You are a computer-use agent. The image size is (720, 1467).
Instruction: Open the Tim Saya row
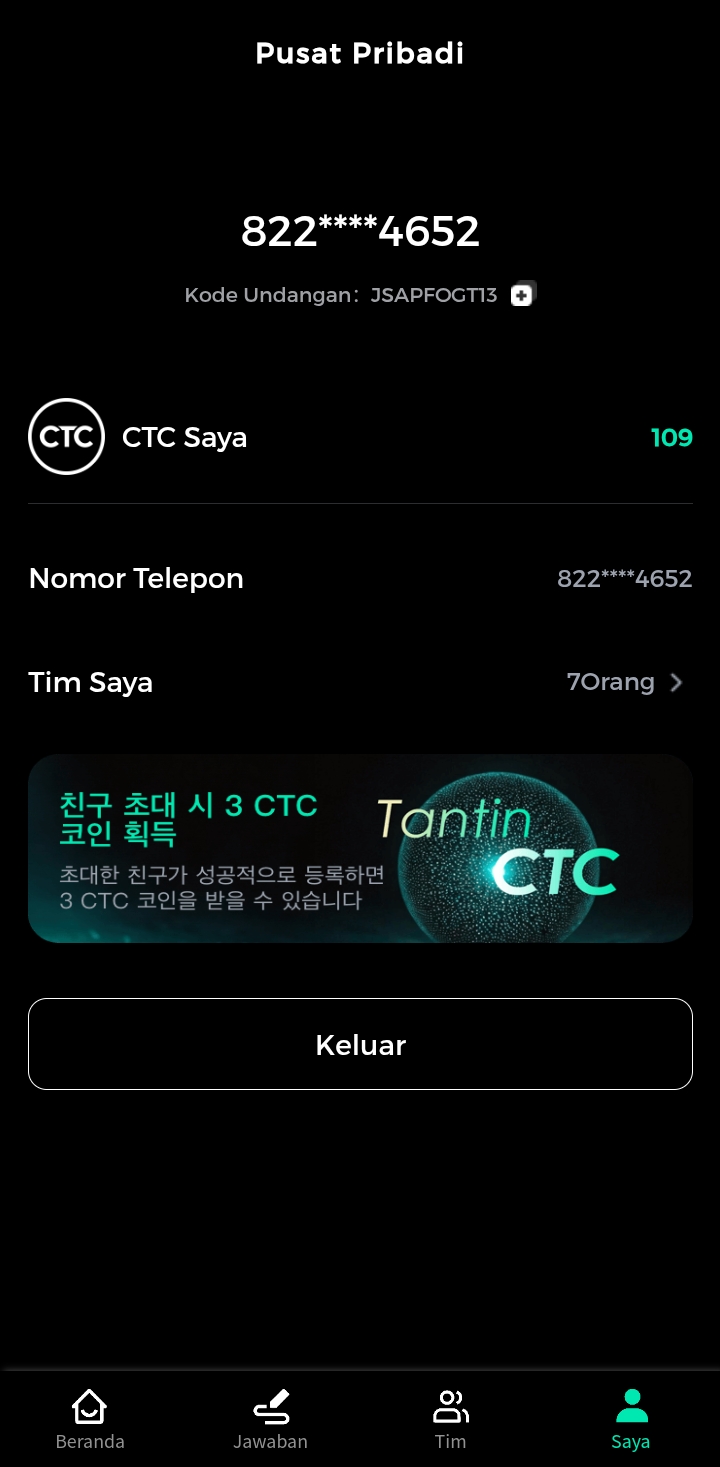tap(360, 682)
